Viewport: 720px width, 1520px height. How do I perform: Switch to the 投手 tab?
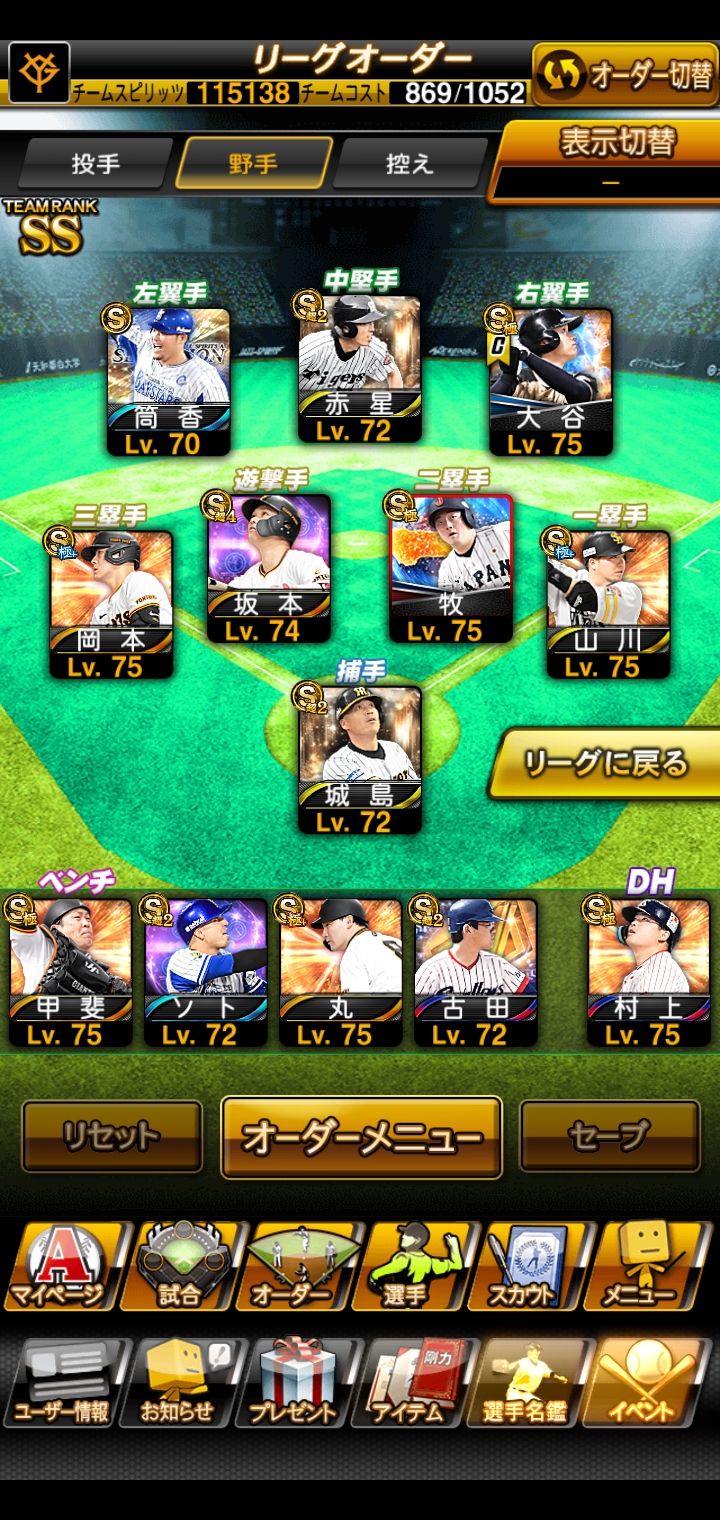(x=96, y=163)
